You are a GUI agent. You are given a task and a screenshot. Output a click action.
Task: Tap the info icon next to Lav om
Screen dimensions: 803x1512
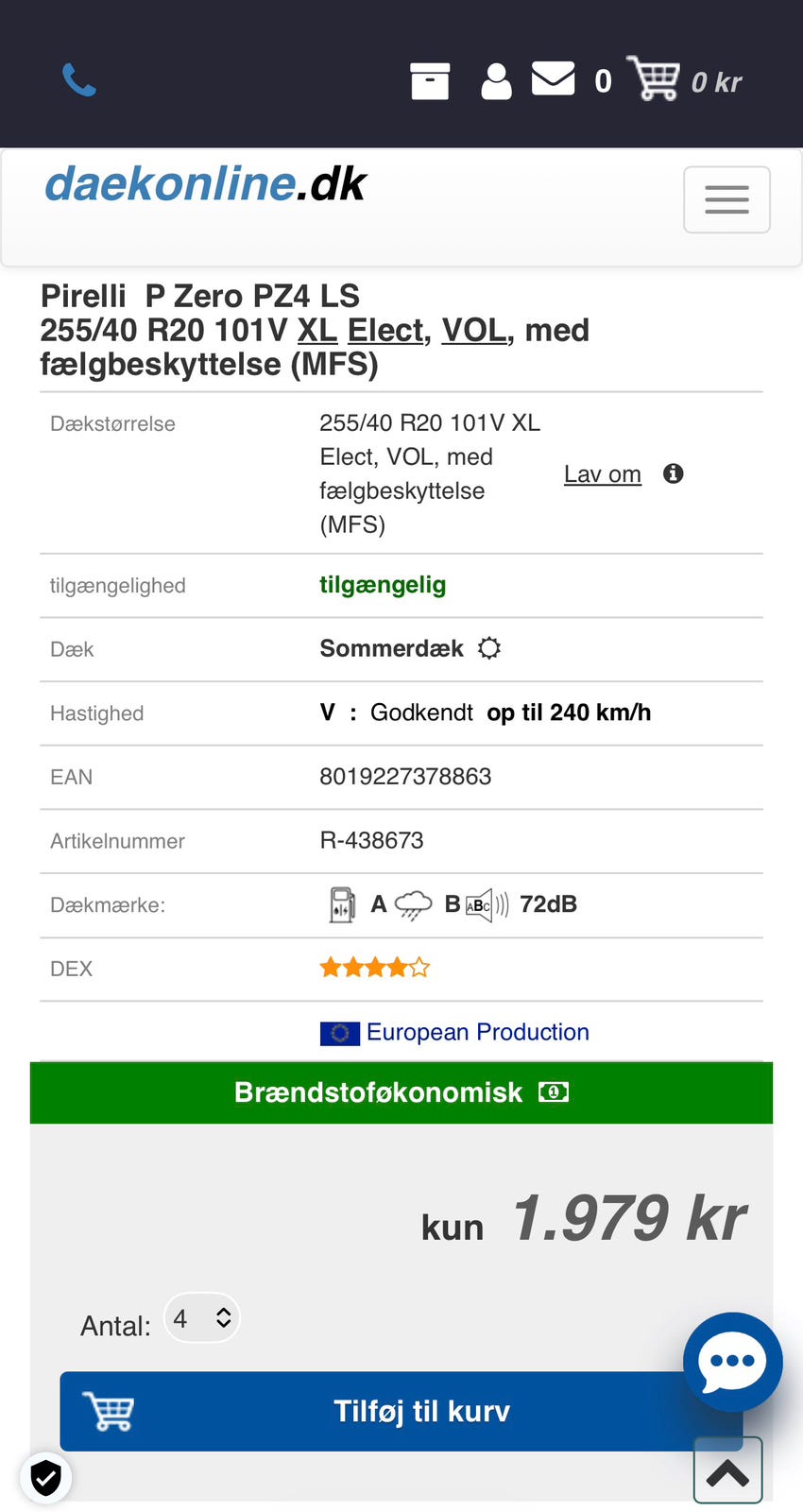tap(673, 473)
